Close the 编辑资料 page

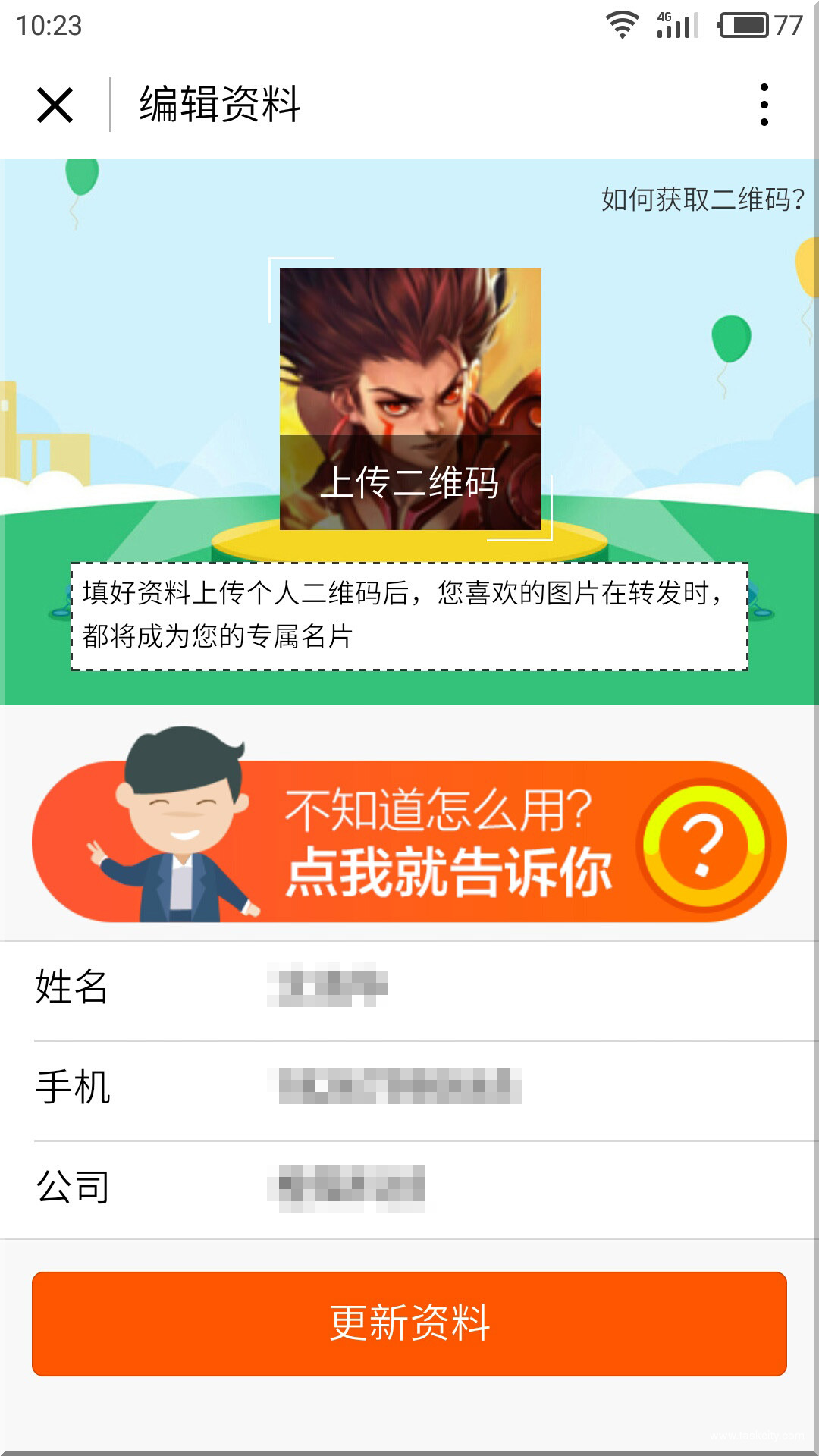click(x=55, y=105)
